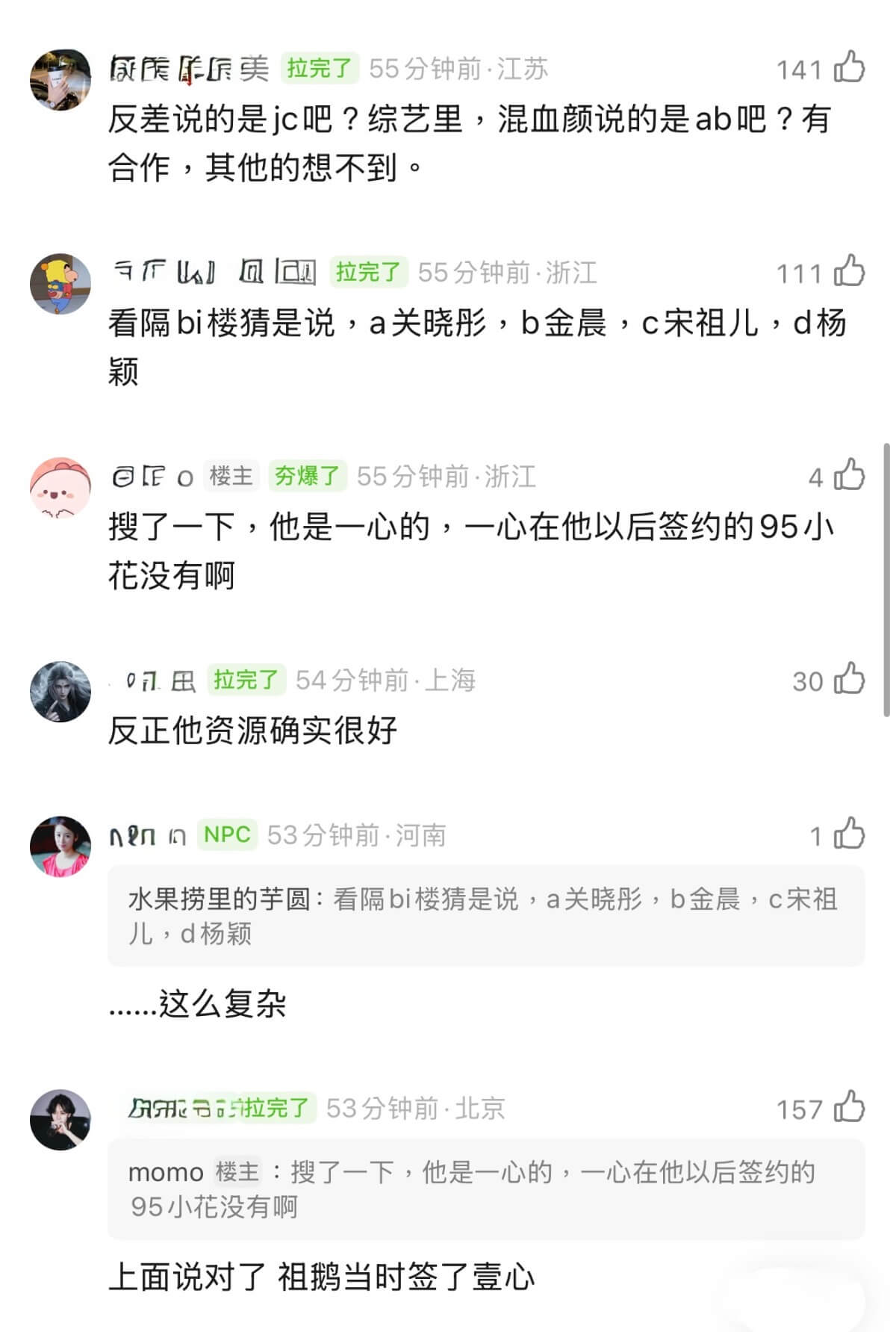The height and width of the screenshot is (1332, 896).
Task: Like the comment "反正他资源确实很好"
Action: (x=849, y=679)
